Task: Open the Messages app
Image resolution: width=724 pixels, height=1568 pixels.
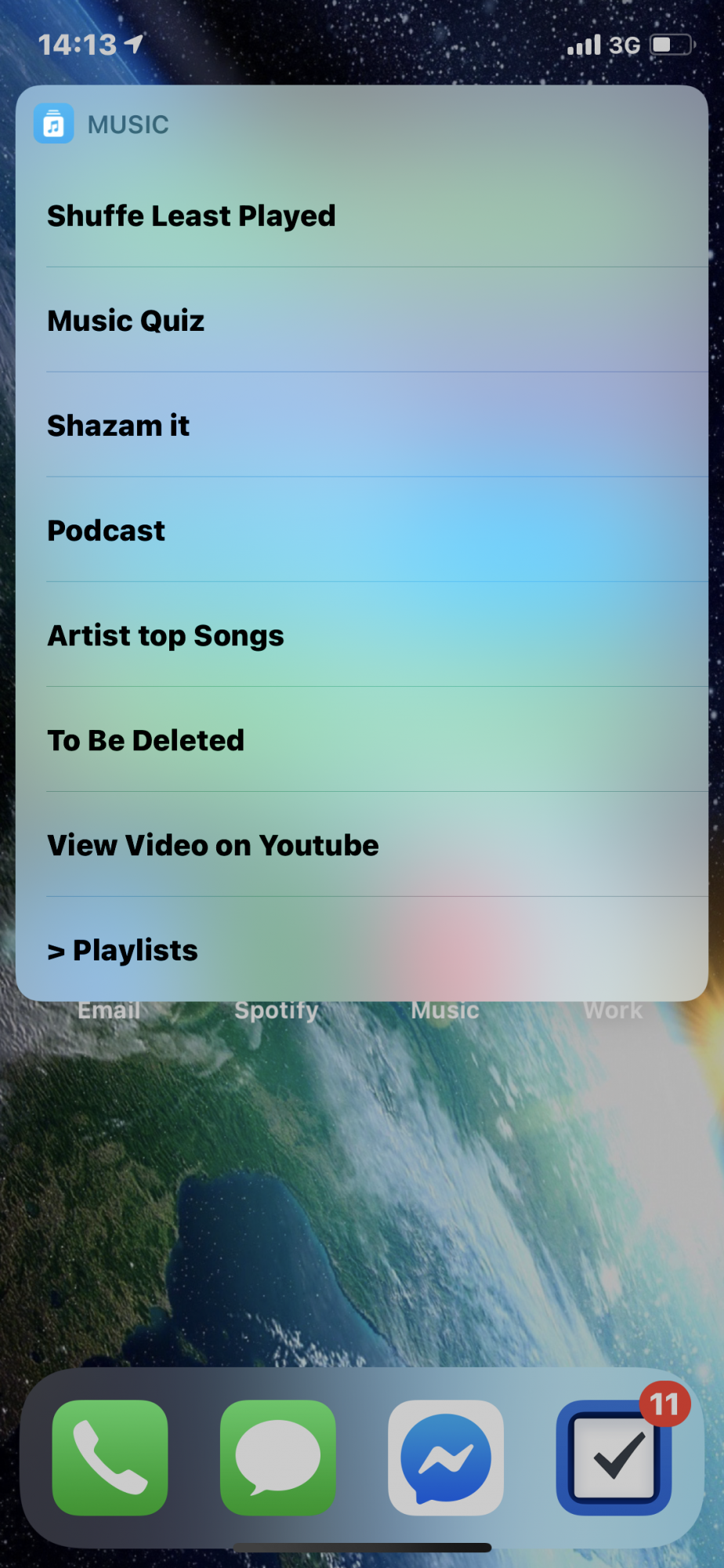Action: point(278,1457)
